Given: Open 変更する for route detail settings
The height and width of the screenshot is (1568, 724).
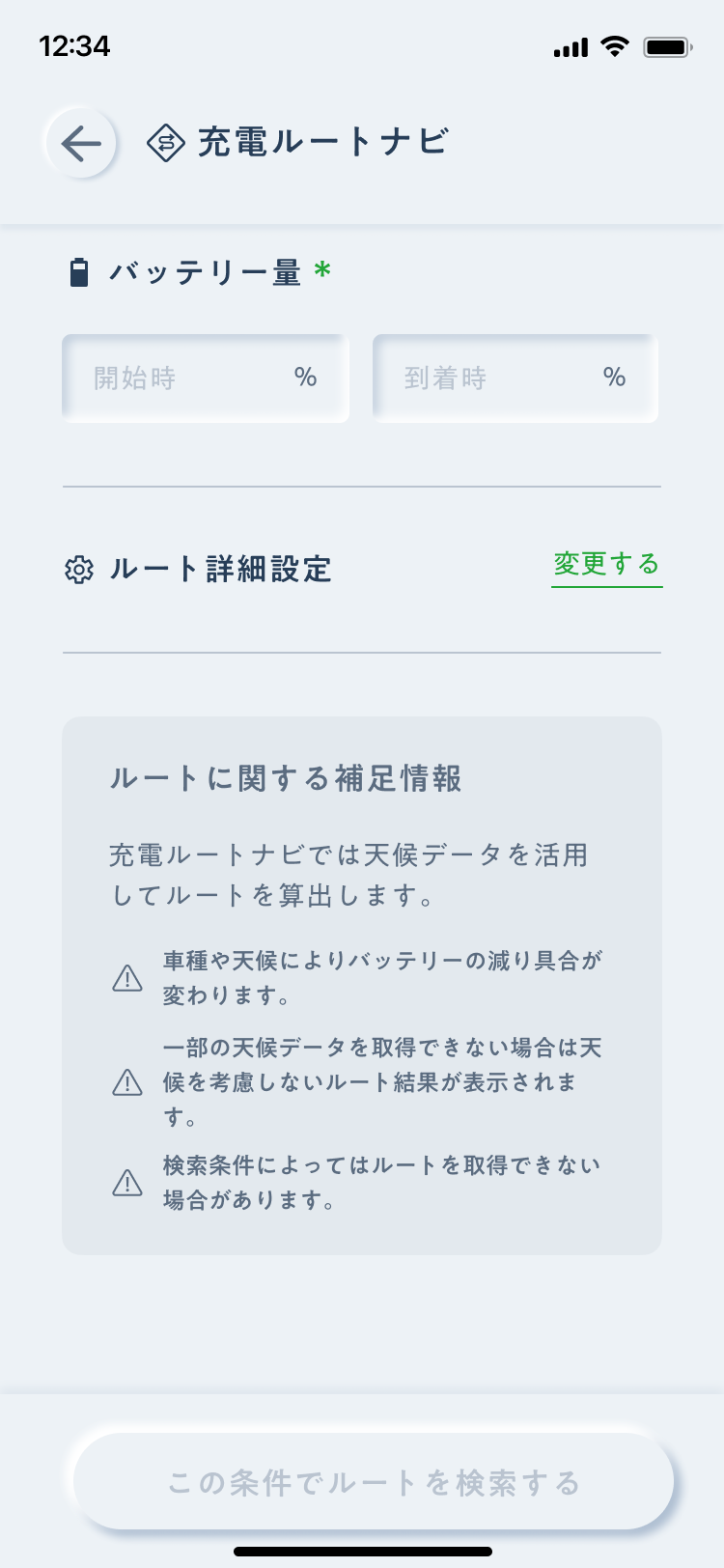Looking at the screenshot, I should click(606, 565).
